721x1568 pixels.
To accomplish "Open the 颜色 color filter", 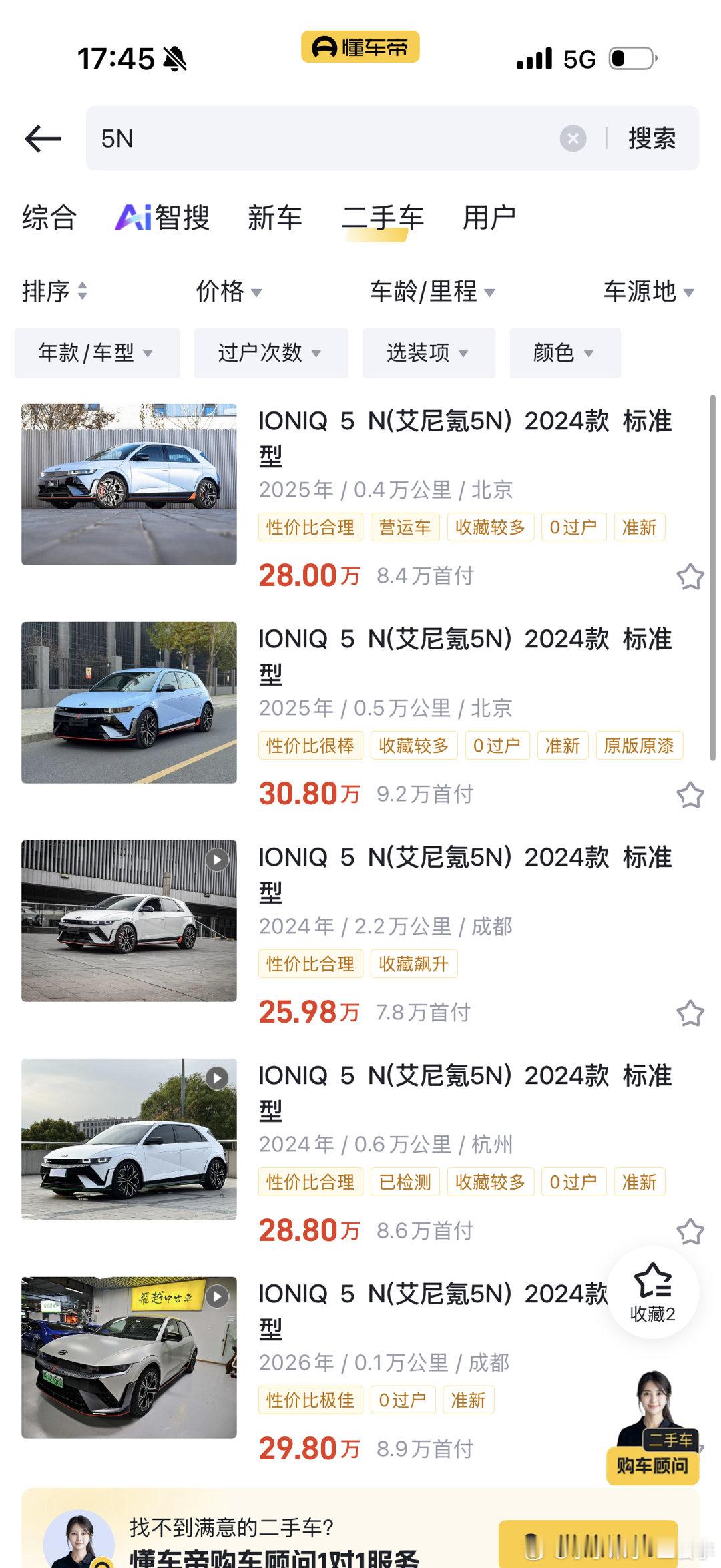I will [x=564, y=353].
